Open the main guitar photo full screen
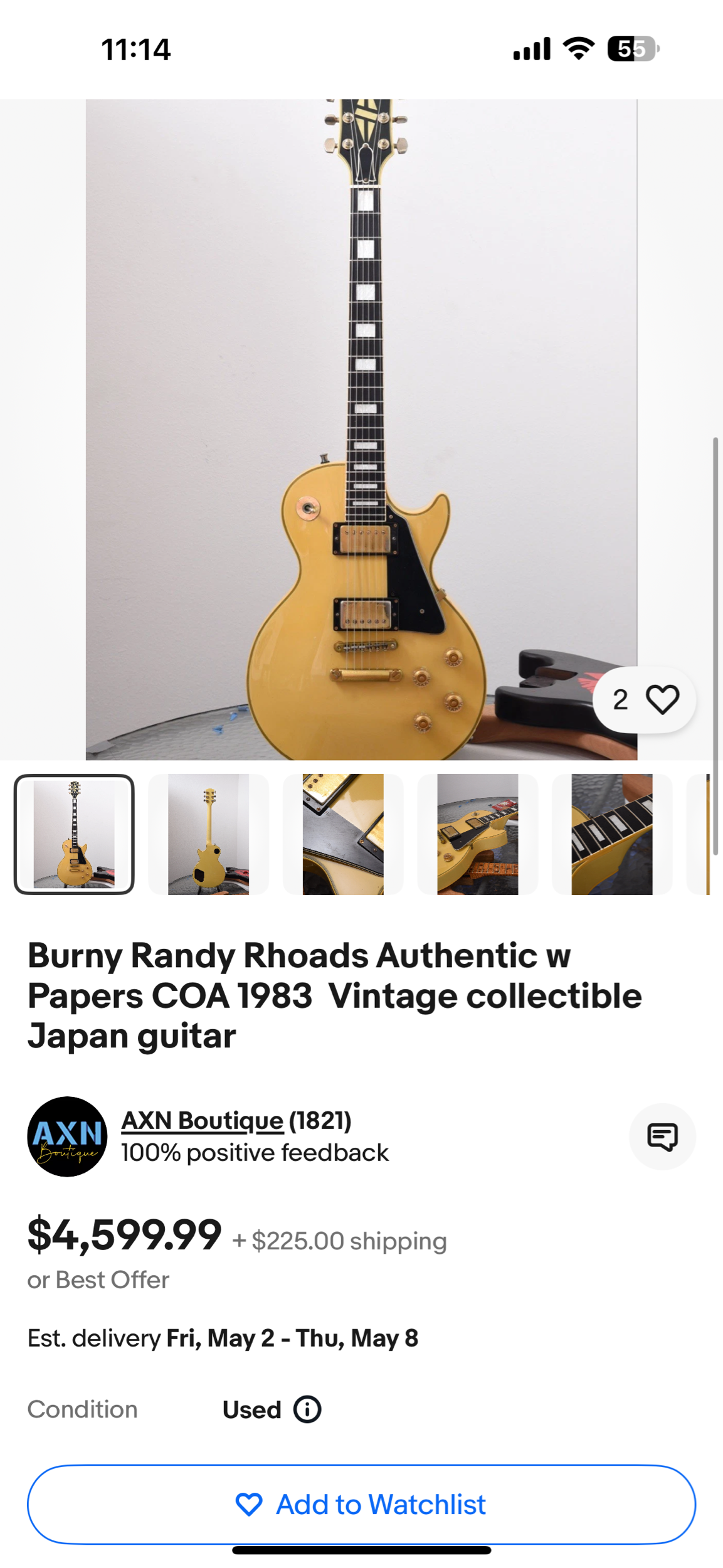Screen dimensions: 723x1568 point(361,429)
